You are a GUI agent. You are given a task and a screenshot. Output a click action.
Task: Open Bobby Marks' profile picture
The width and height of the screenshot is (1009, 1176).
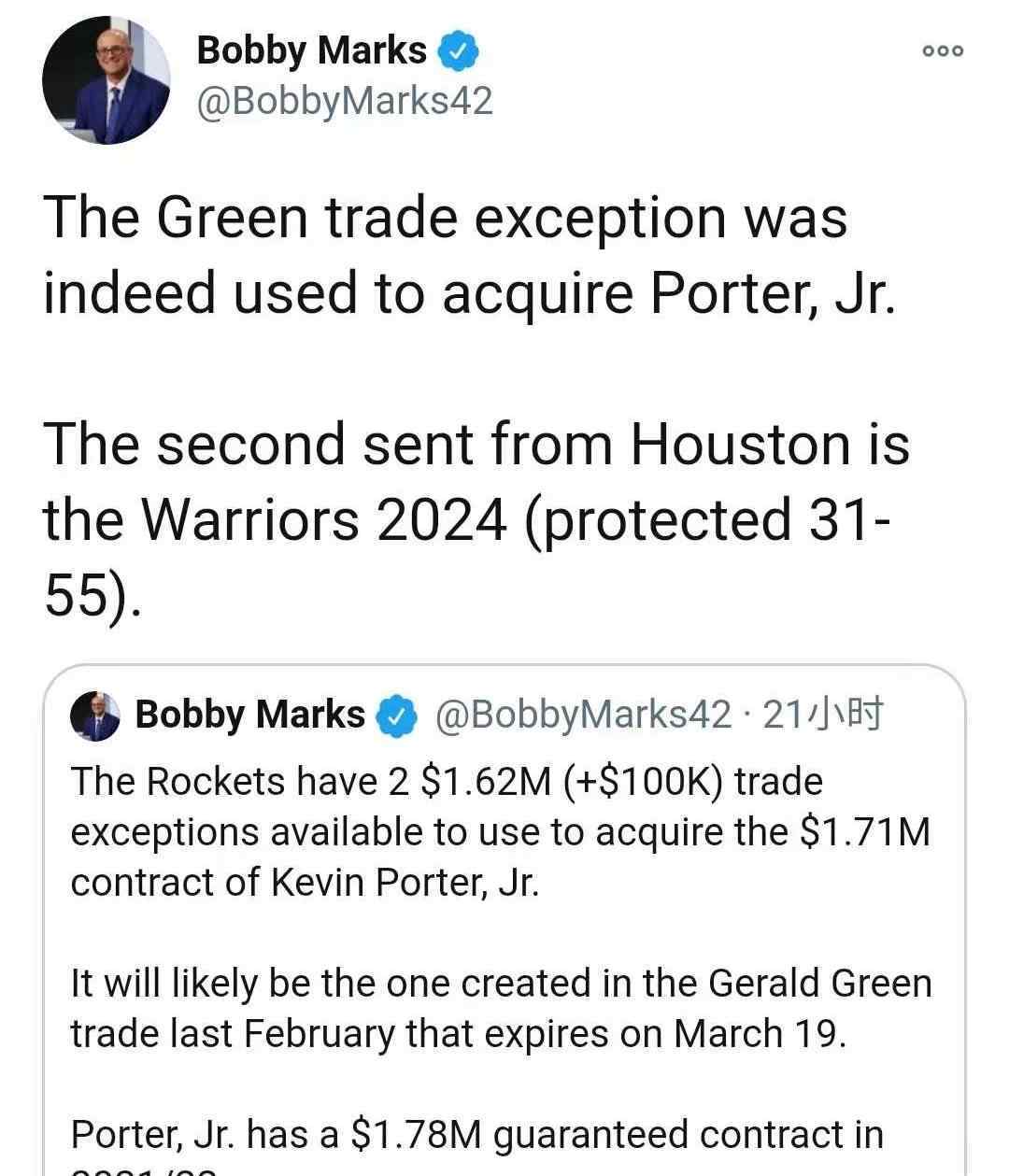[x=106, y=80]
